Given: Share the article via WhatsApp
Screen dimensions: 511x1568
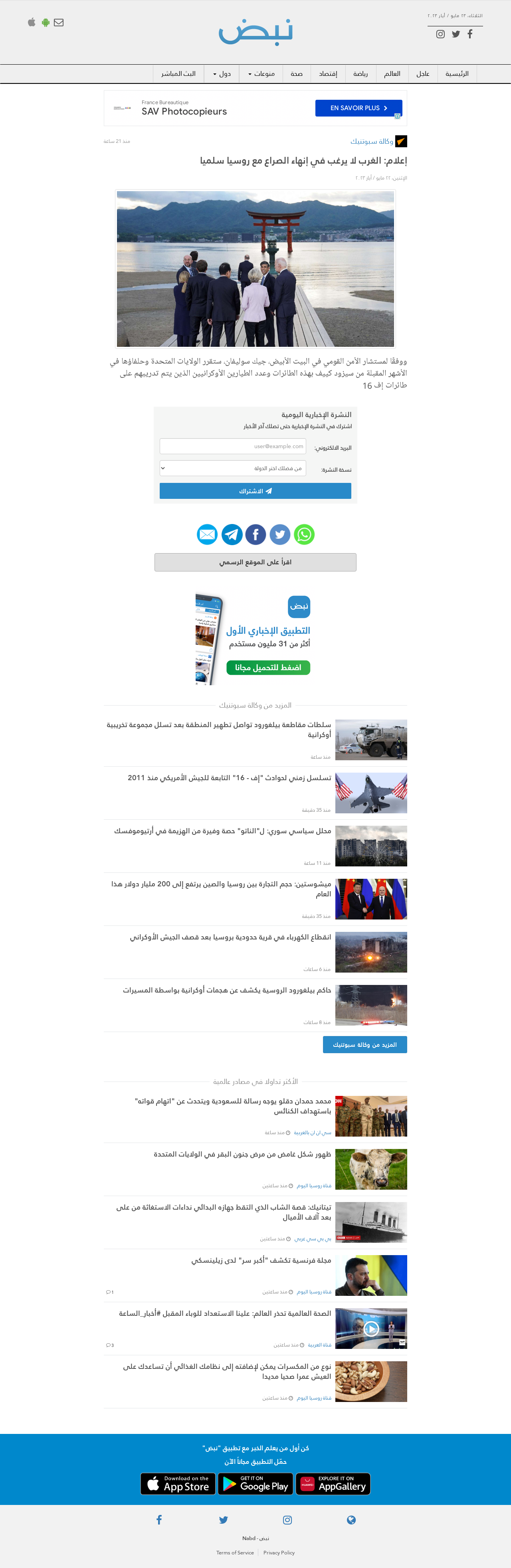Looking at the screenshot, I should 304,534.
